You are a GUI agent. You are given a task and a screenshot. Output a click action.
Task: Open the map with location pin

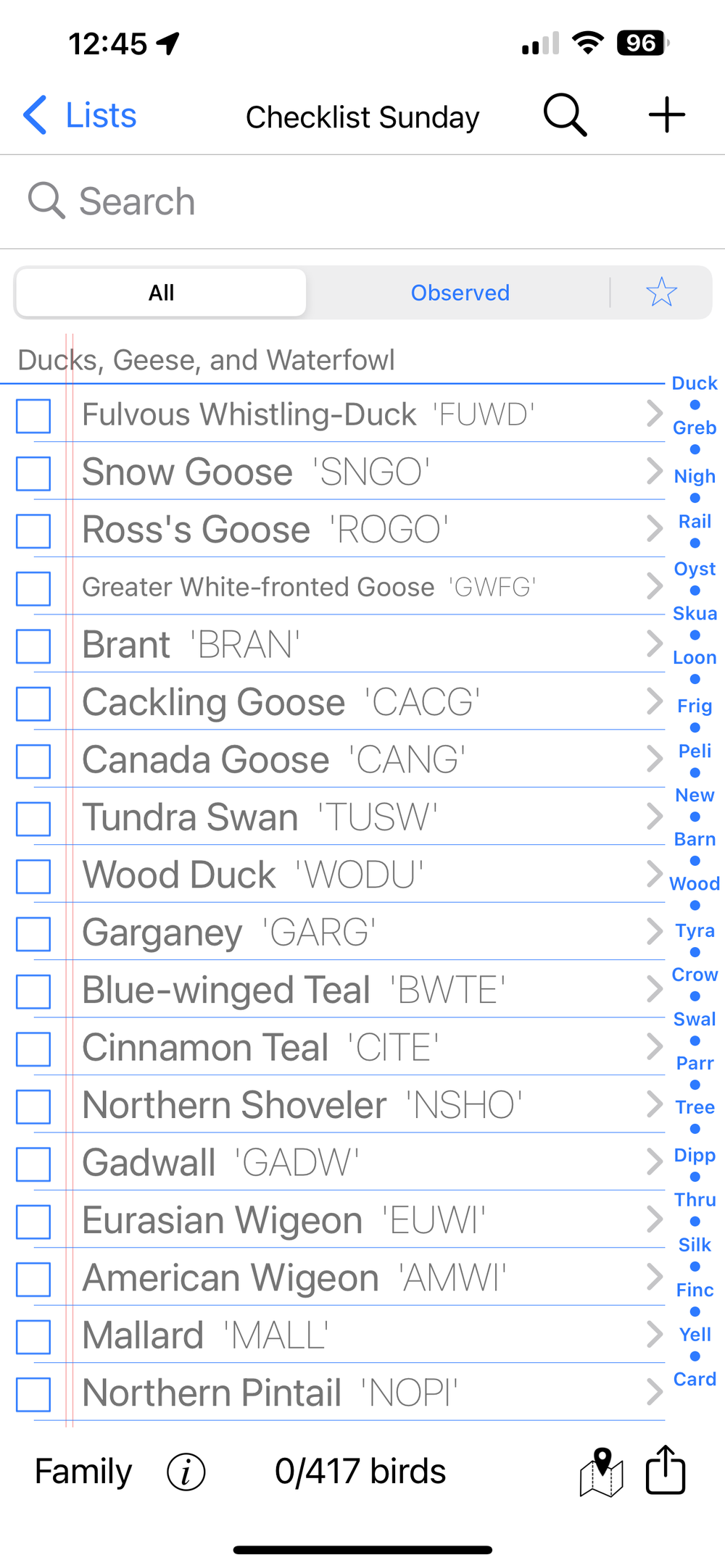(x=602, y=1472)
